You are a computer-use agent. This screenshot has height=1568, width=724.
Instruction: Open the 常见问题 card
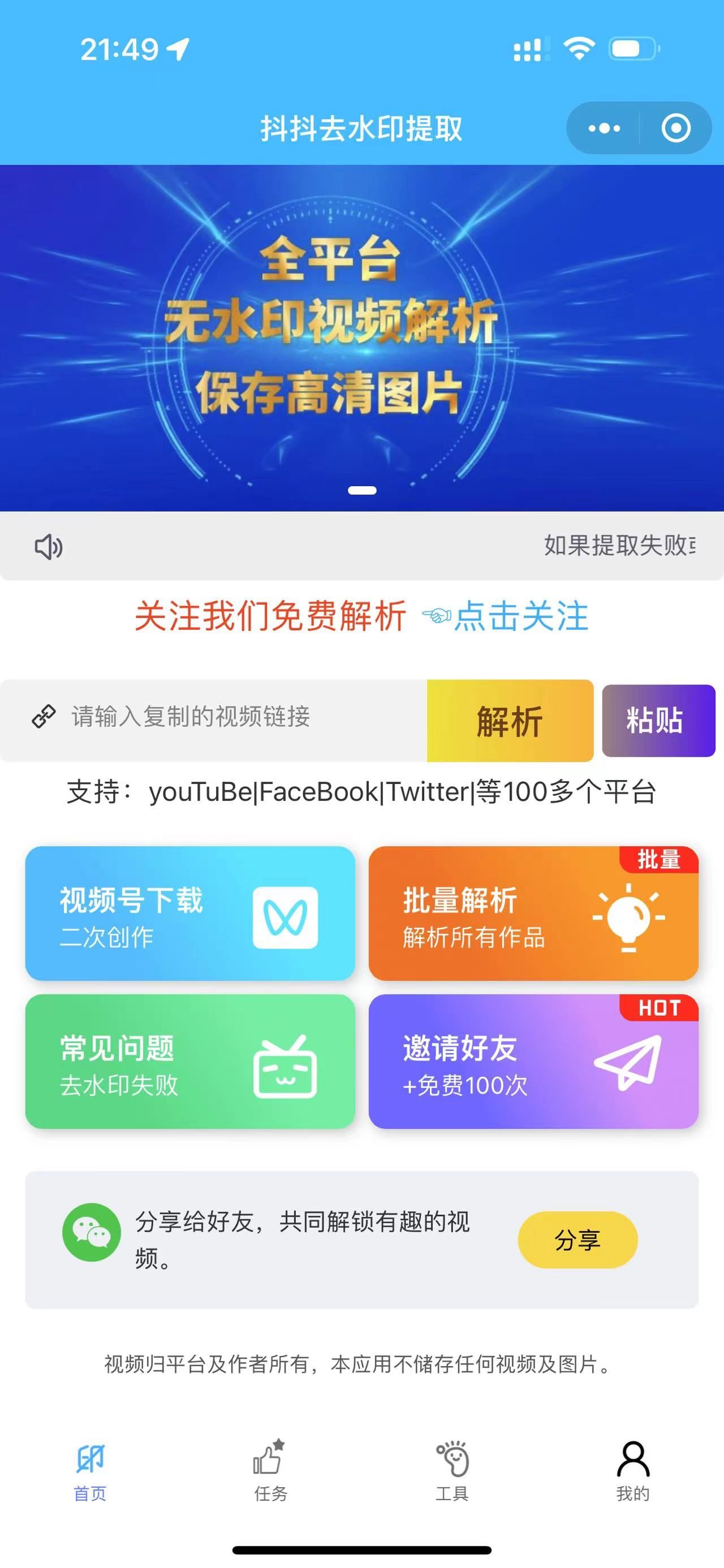(190, 1062)
